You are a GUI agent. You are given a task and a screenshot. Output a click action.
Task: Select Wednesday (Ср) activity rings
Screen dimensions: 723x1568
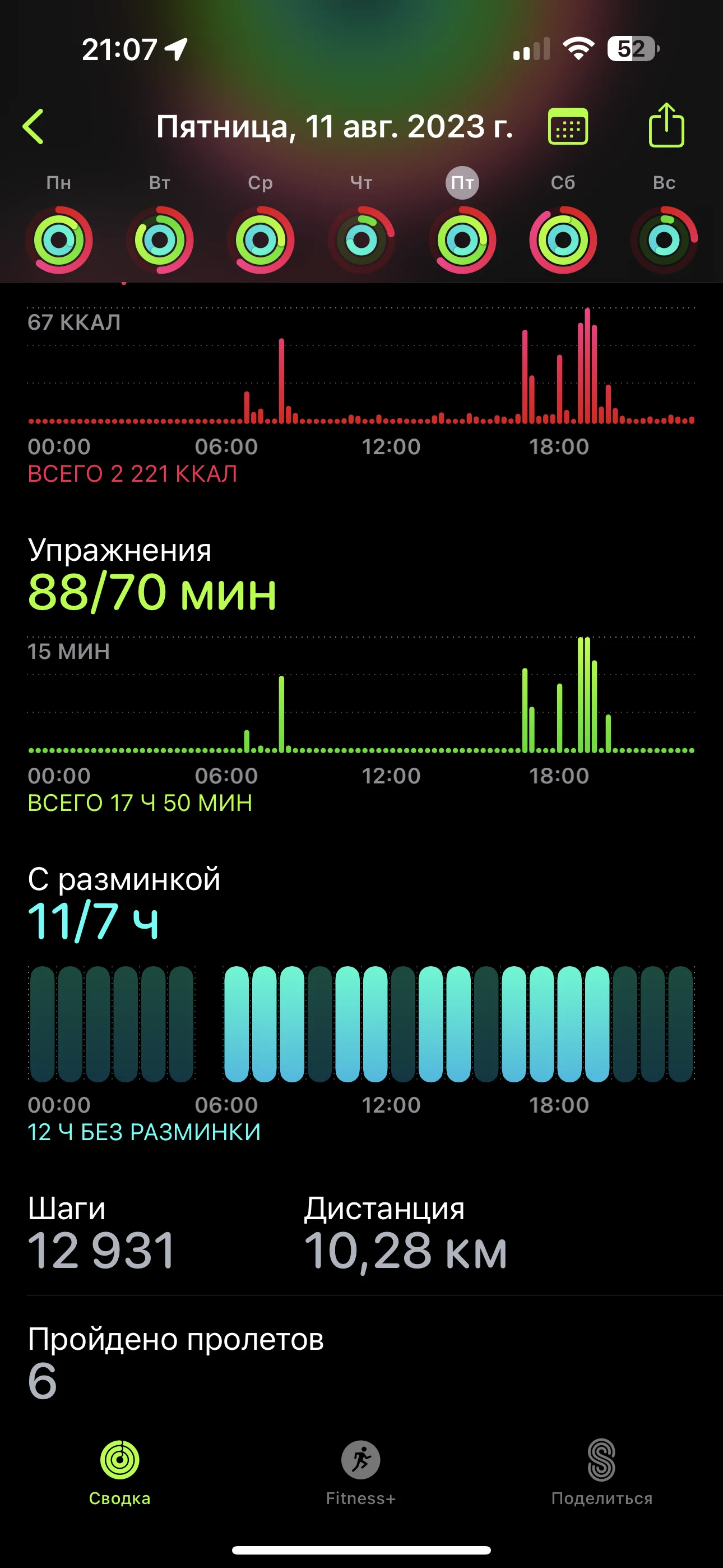(x=261, y=240)
